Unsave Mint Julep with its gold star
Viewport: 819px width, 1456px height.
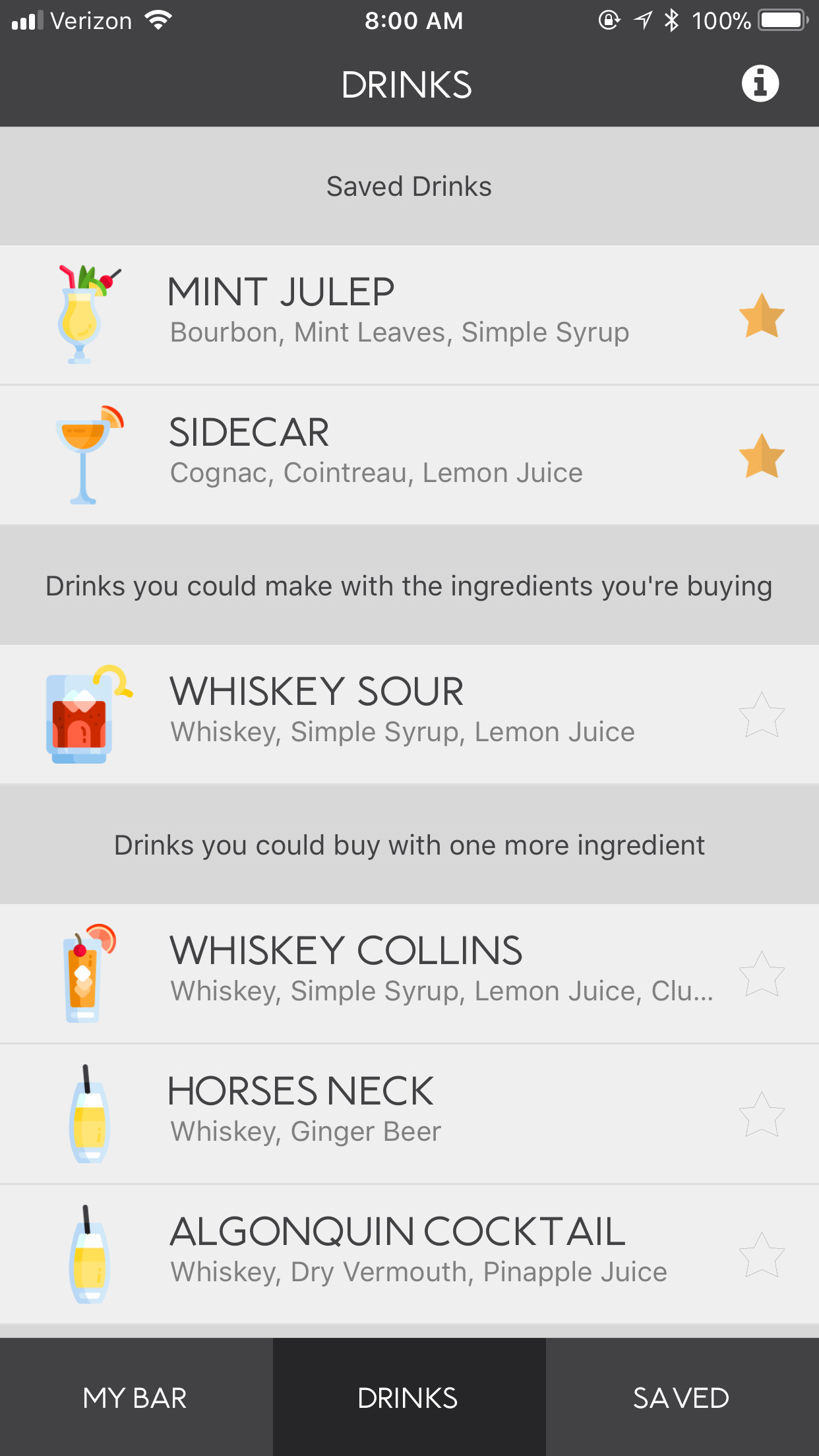[x=762, y=316]
